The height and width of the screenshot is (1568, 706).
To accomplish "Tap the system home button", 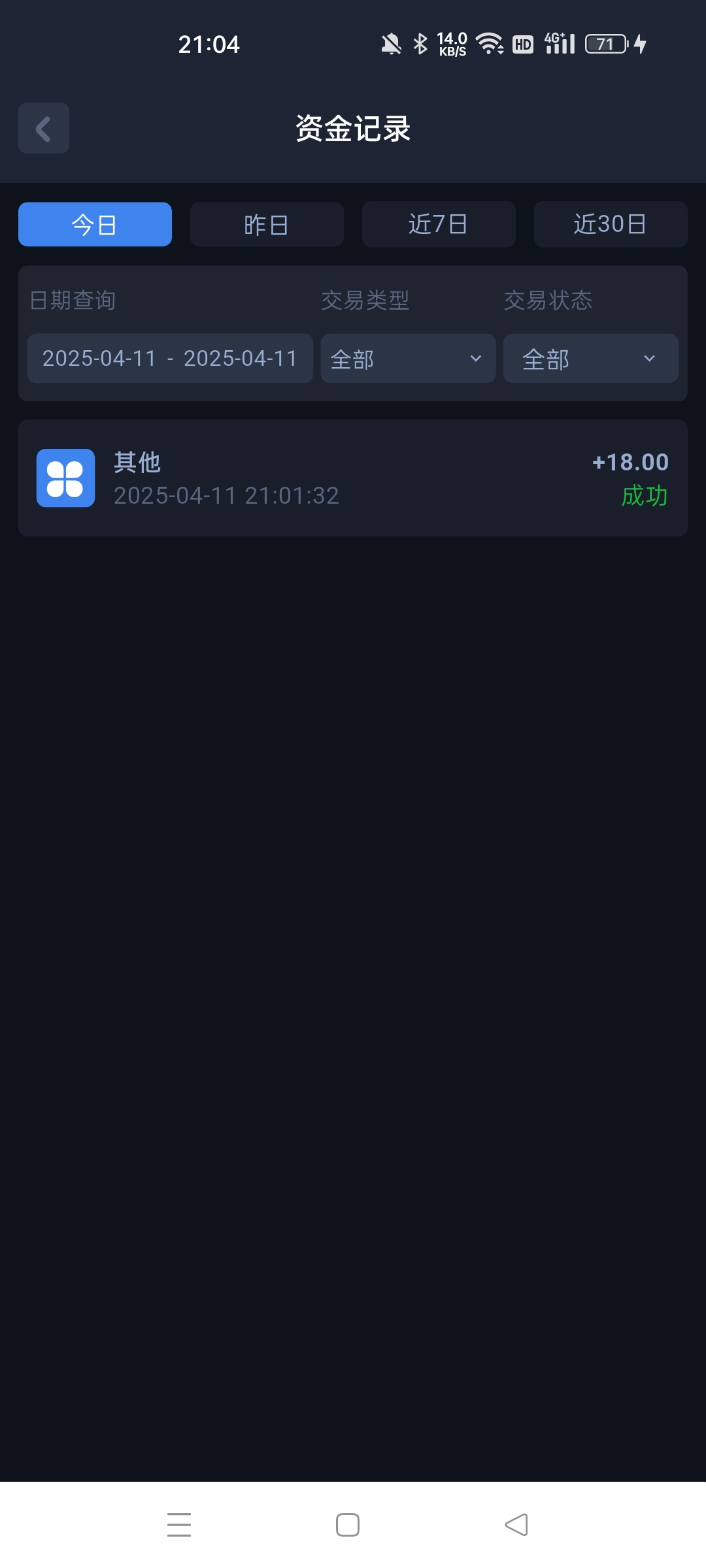I will tap(348, 1525).
